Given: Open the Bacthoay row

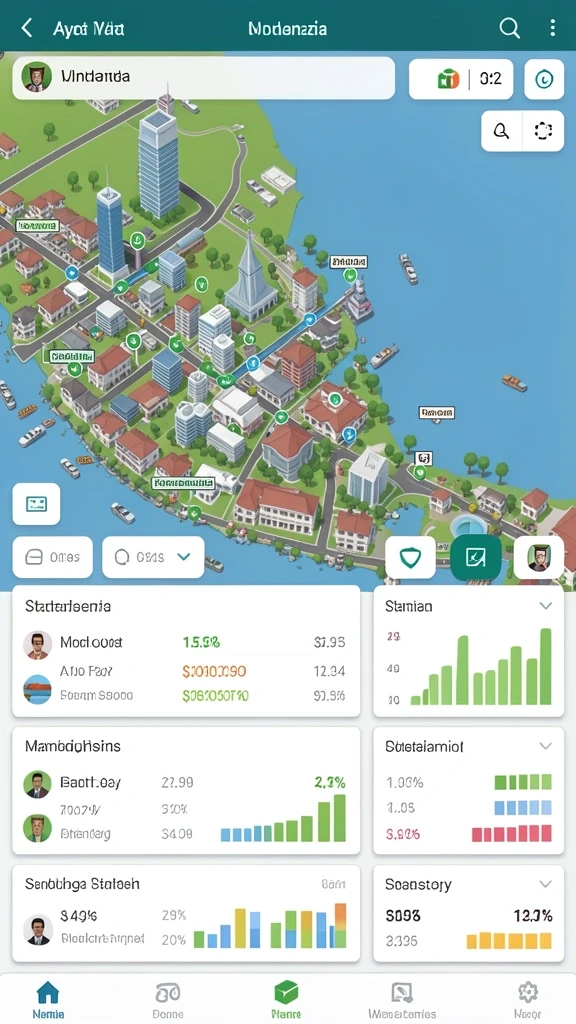Looking at the screenshot, I should pos(185,782).
